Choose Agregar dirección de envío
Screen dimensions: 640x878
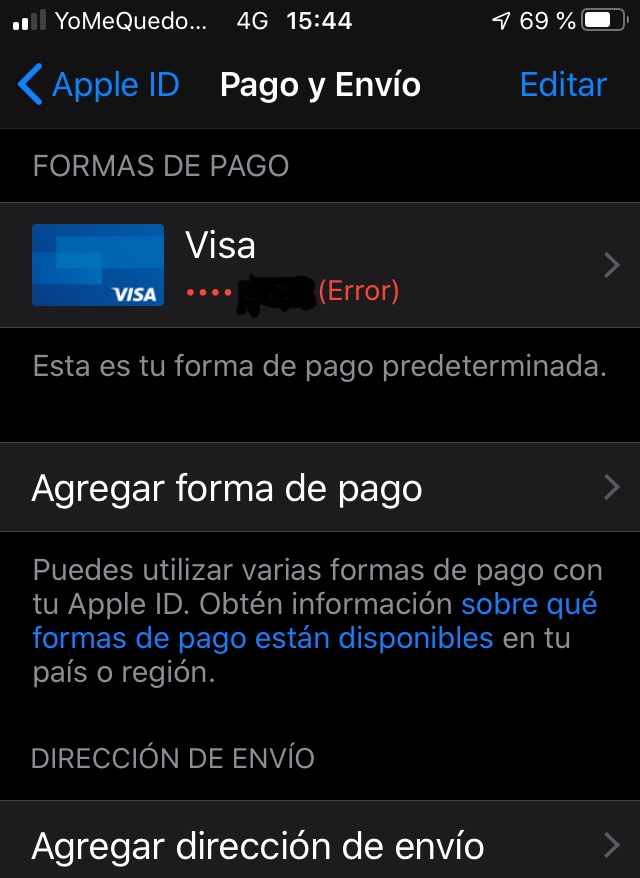click(x=320, y=845)
